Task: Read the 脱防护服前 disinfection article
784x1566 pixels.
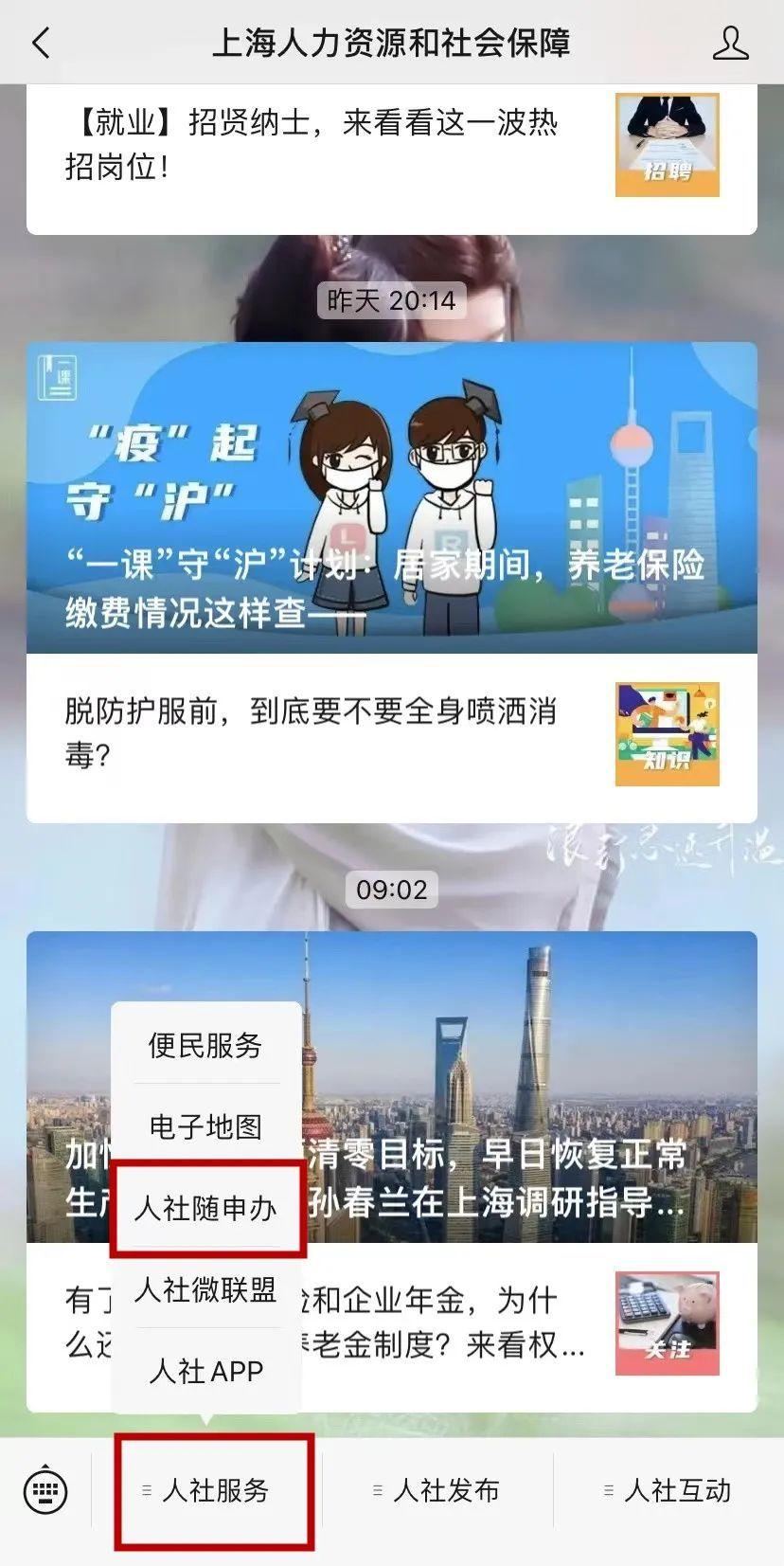Action: (312, 733)
